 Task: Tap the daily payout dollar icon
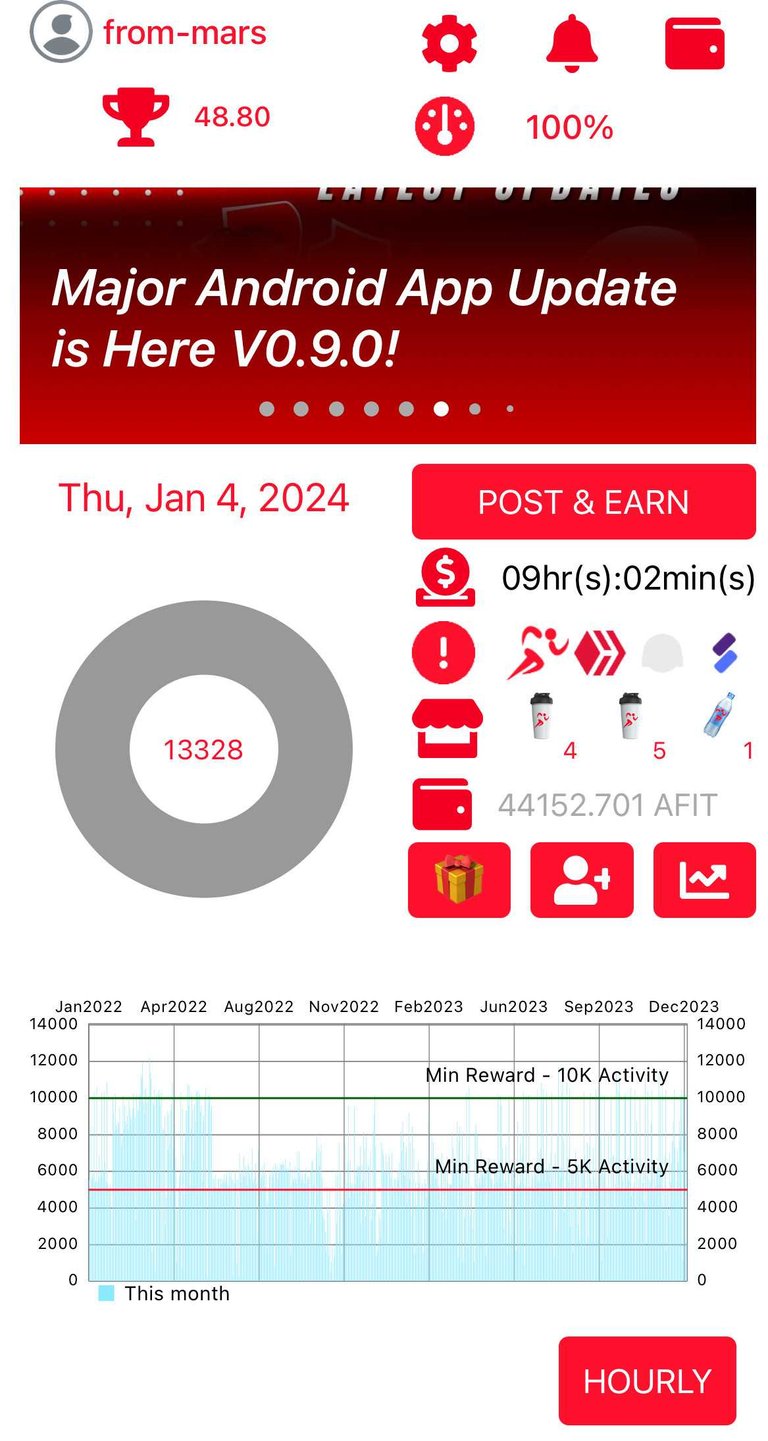click(446, 579)
